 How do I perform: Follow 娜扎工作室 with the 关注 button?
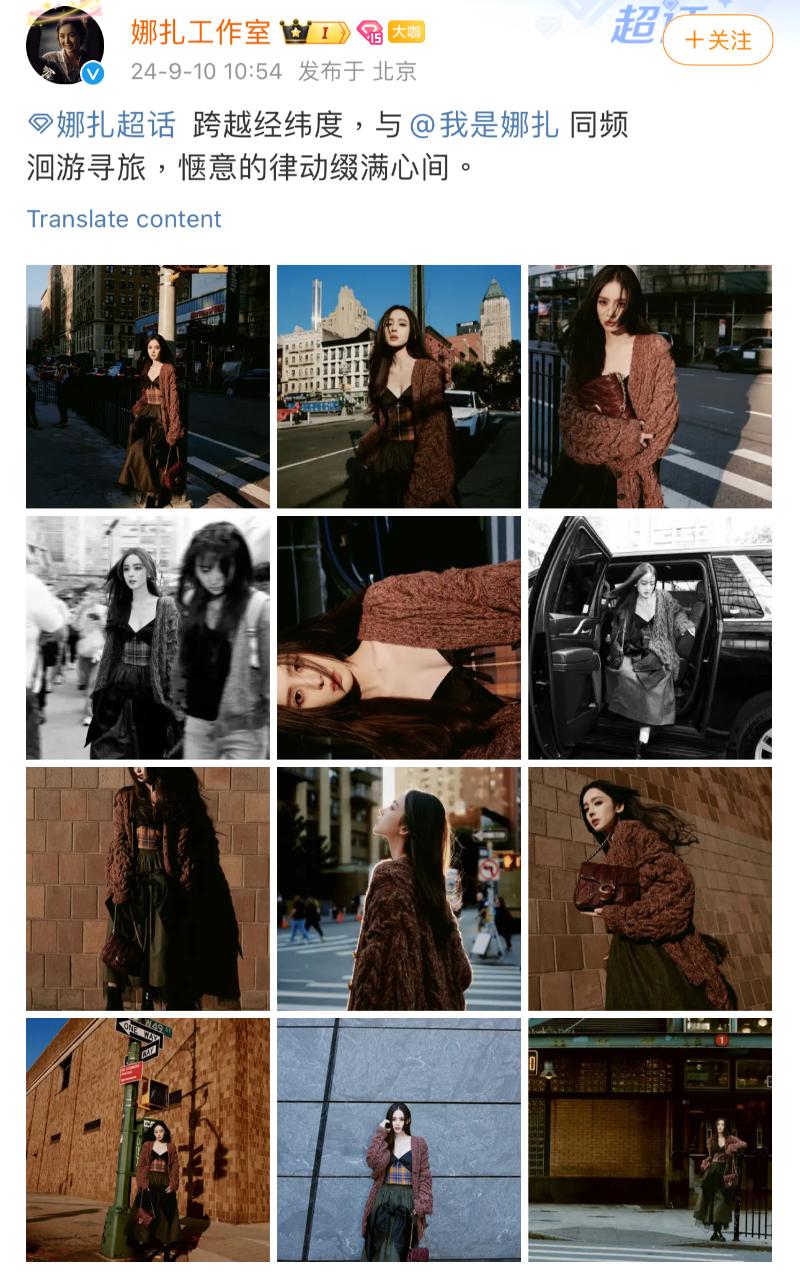coord(718,40)
